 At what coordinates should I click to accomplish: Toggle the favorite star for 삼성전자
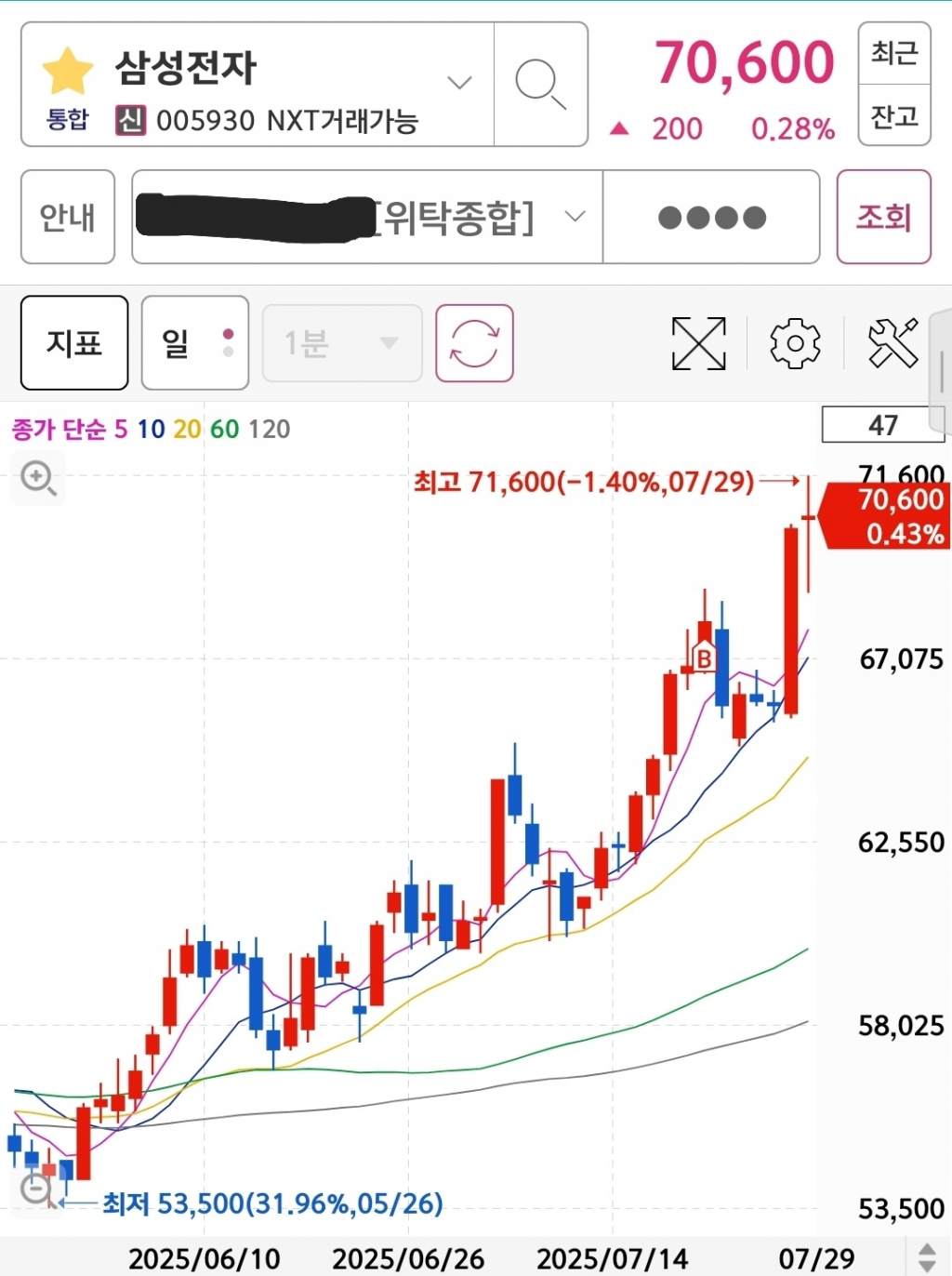coord(68,72)
